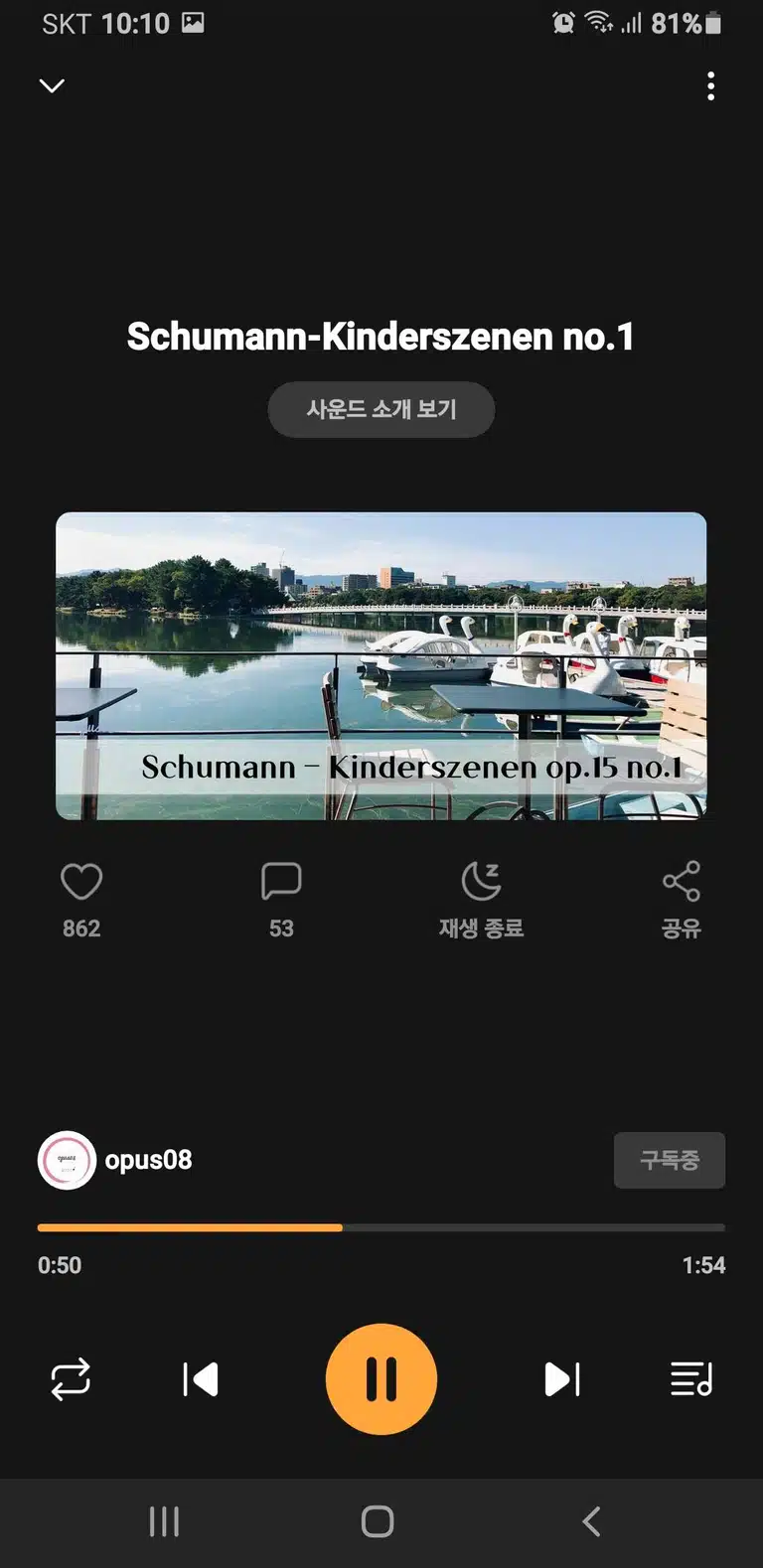Open the three-dot overflow menu
This screenshot has width=763, height=1568.
tap(710, 86)
